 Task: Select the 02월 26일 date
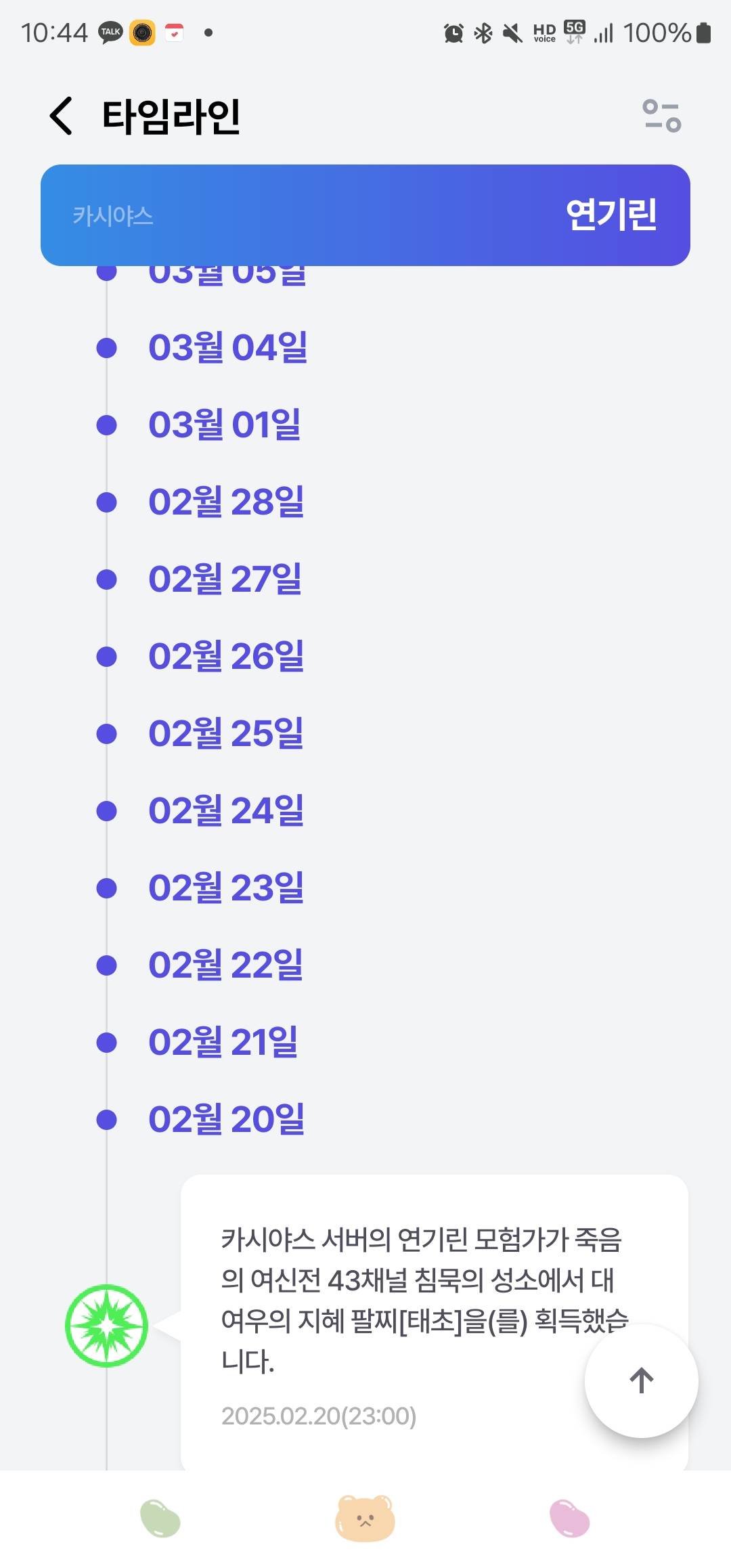[x=226, y=657]
